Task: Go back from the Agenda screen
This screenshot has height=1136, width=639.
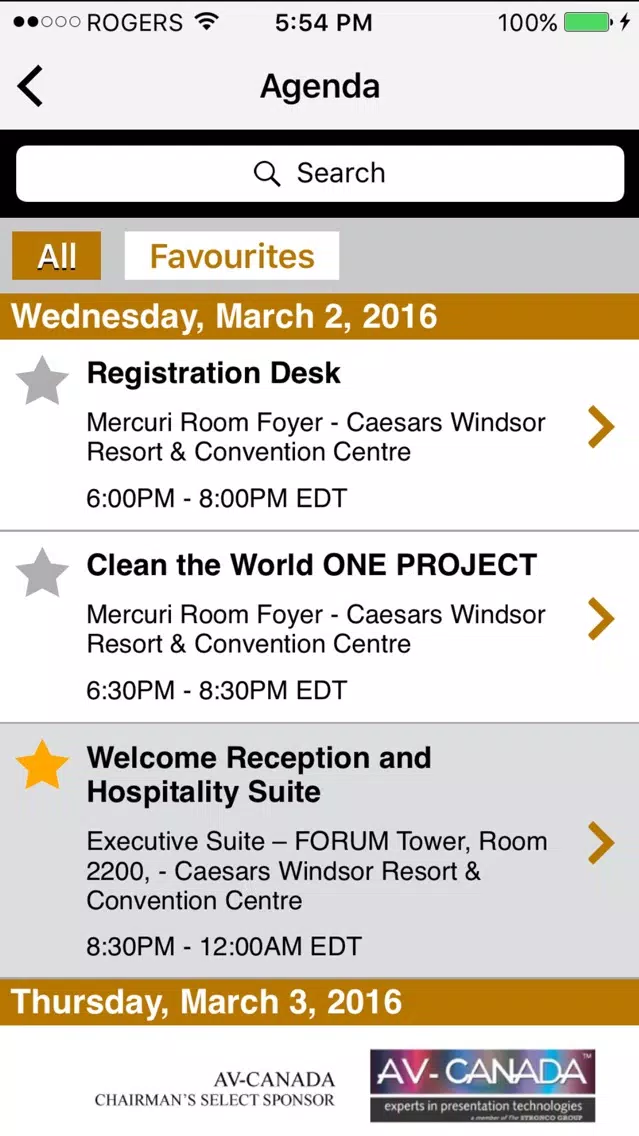Action: [30, 86]
